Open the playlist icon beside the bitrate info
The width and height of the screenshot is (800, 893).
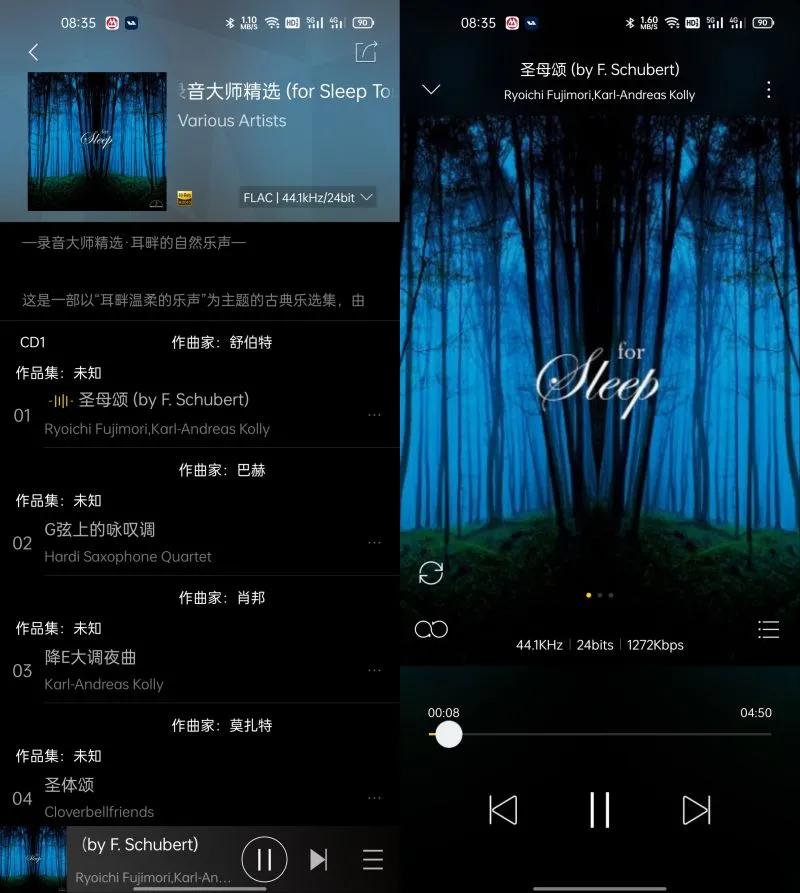coord(768,629)
